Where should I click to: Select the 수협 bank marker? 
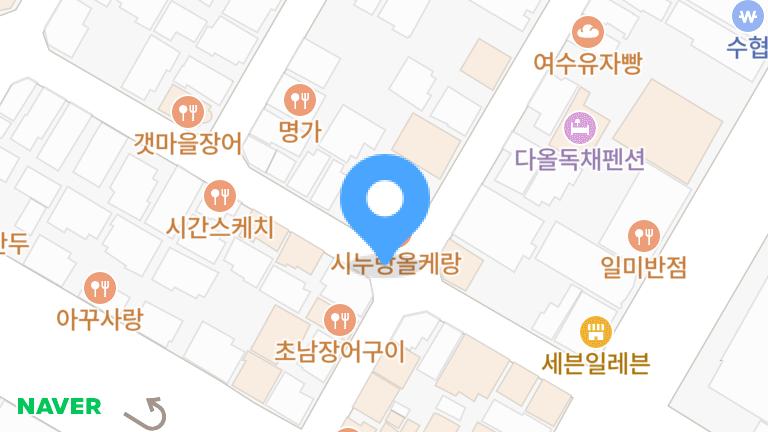(747, 16)
